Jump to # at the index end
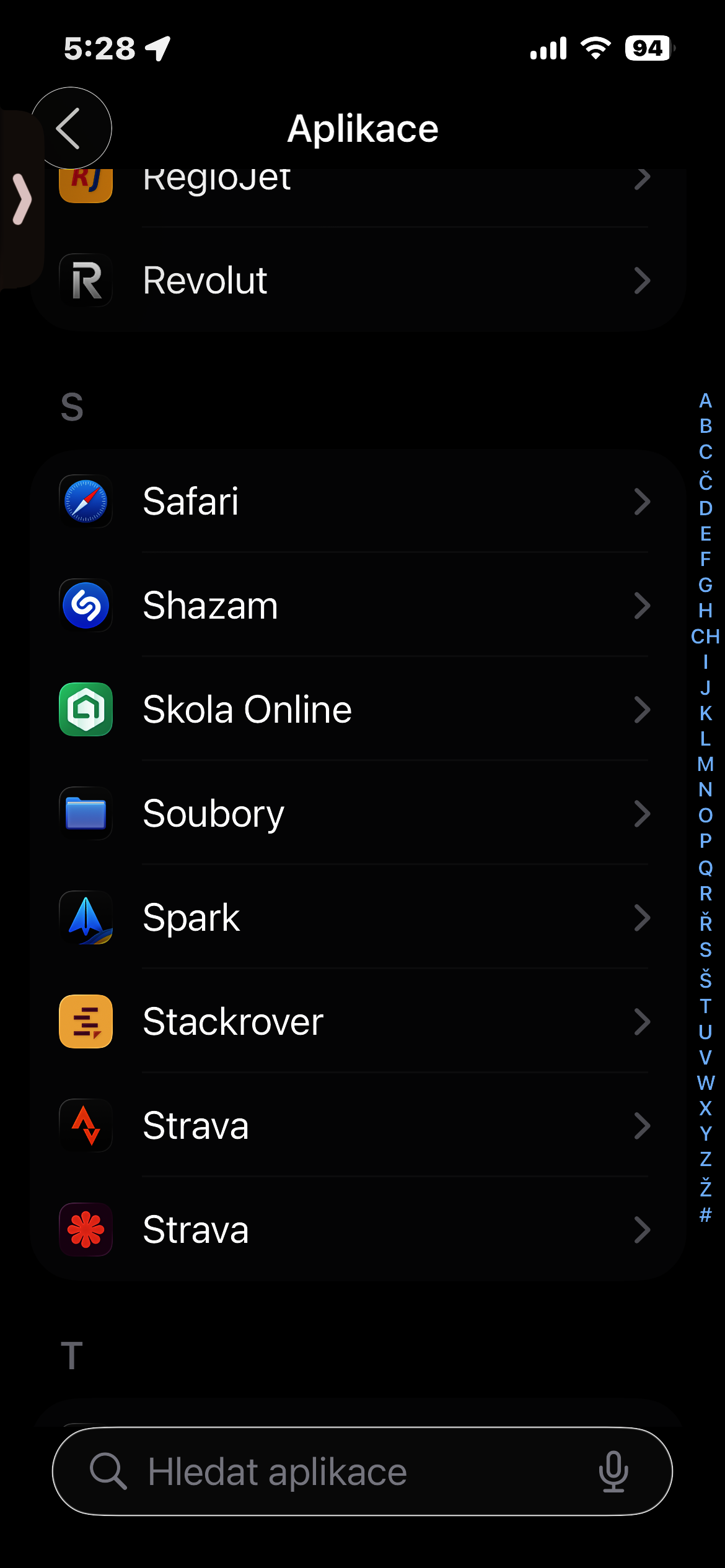 705,1215
